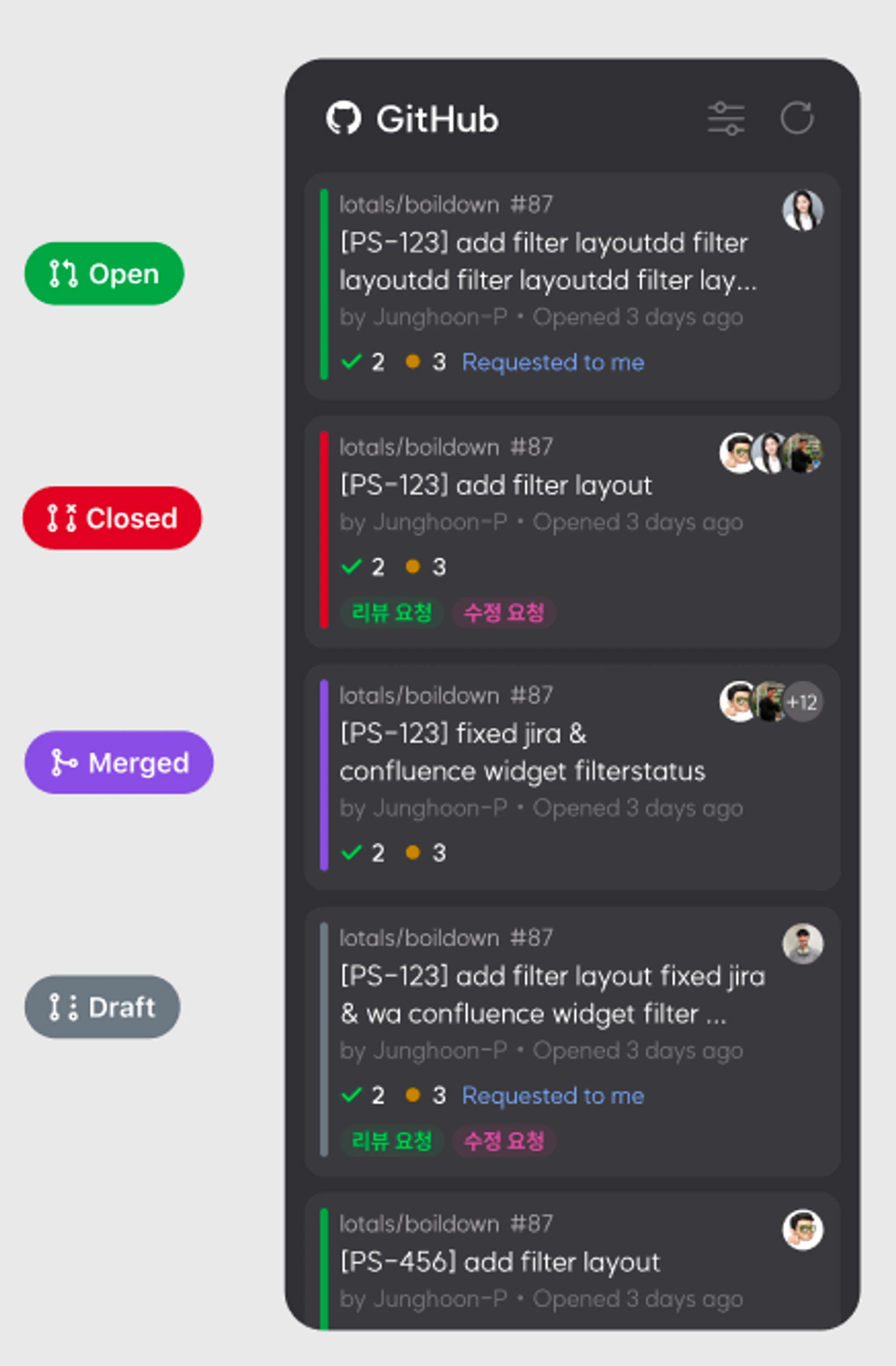Open the PR fixed jira & confluence widget filterstatus

522,752
